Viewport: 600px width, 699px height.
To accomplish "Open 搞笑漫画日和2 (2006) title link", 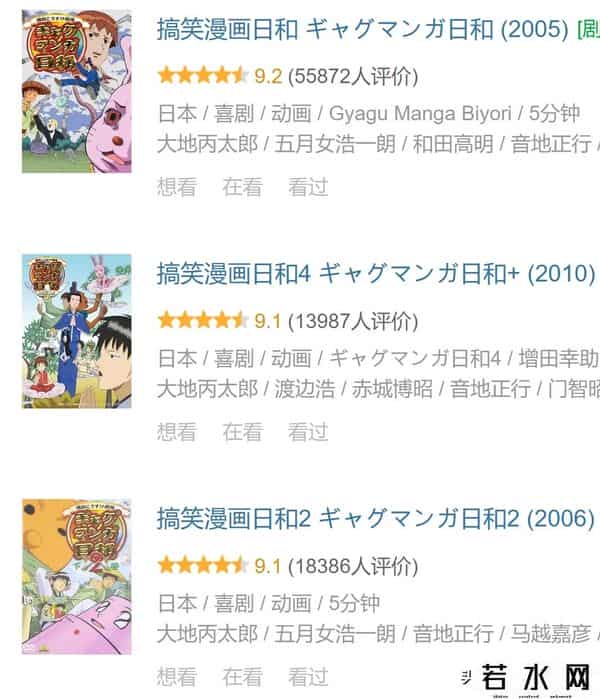I will coord(376,519).
